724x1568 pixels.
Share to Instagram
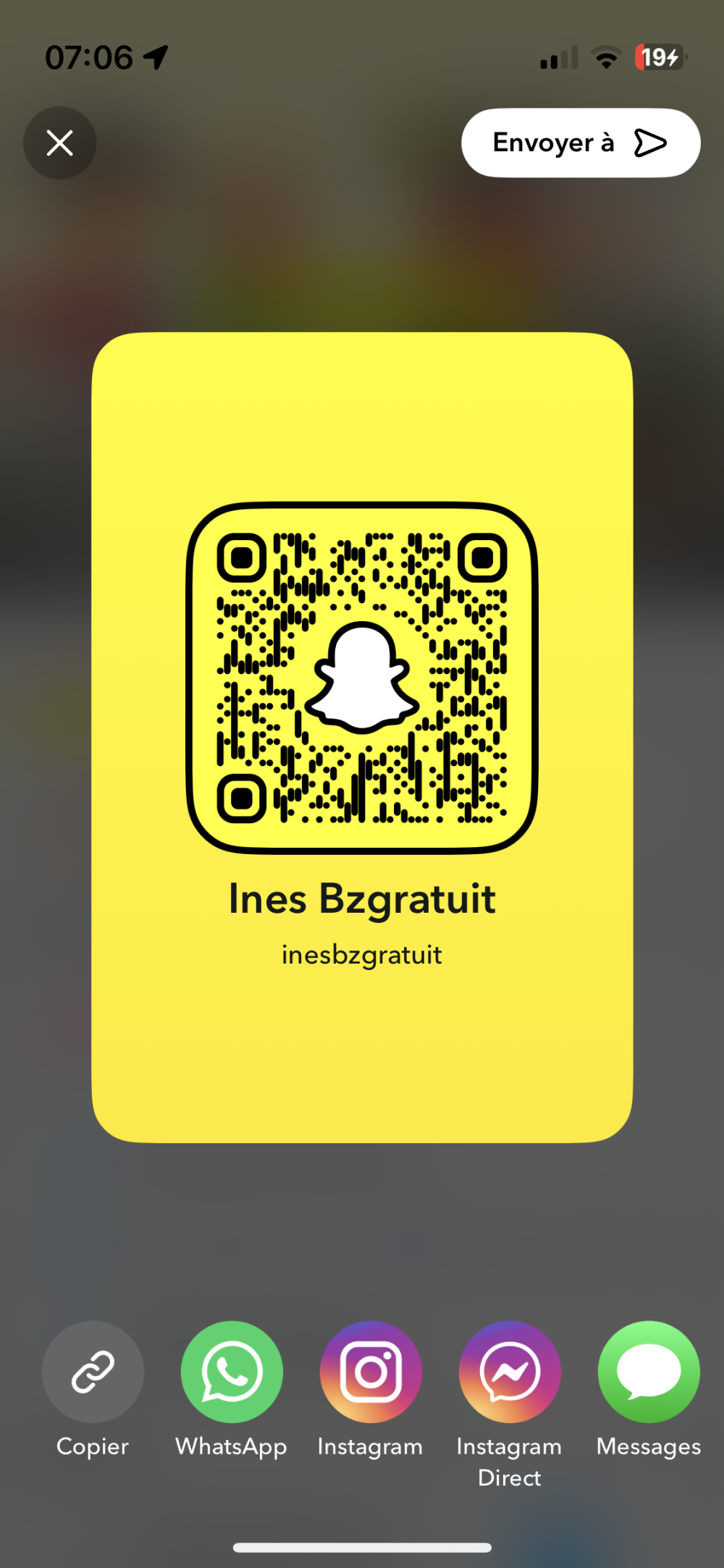[x=371, y=1372]
